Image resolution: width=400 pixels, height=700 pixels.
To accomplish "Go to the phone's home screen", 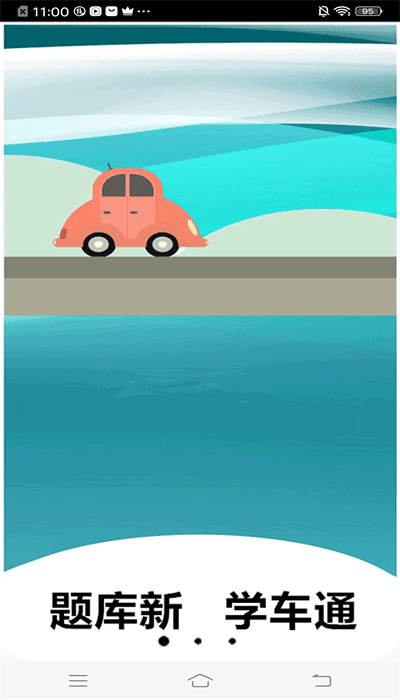I will point(200,681).
